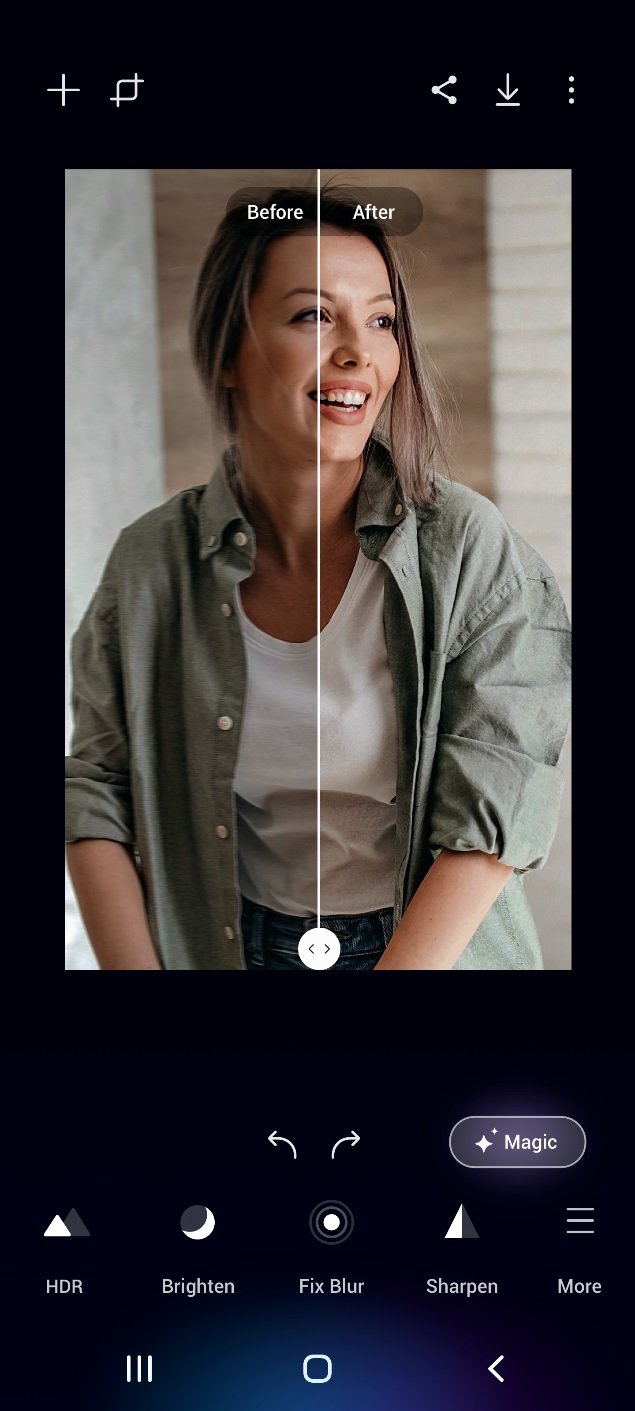Open the crop tool
Viewport: 635px width, 1411px height.
point(127,91)
